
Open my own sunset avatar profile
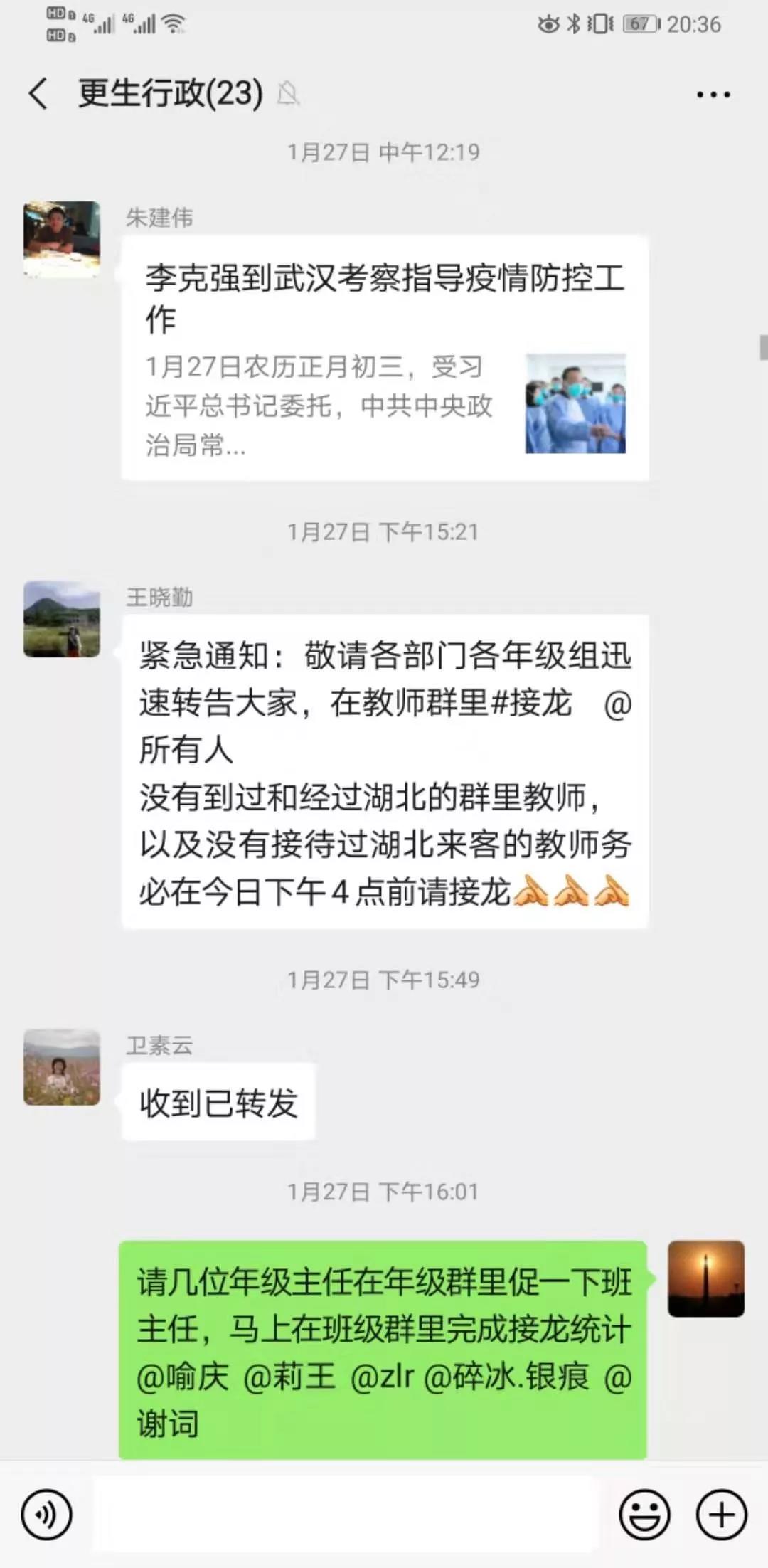pos(705,1278)
